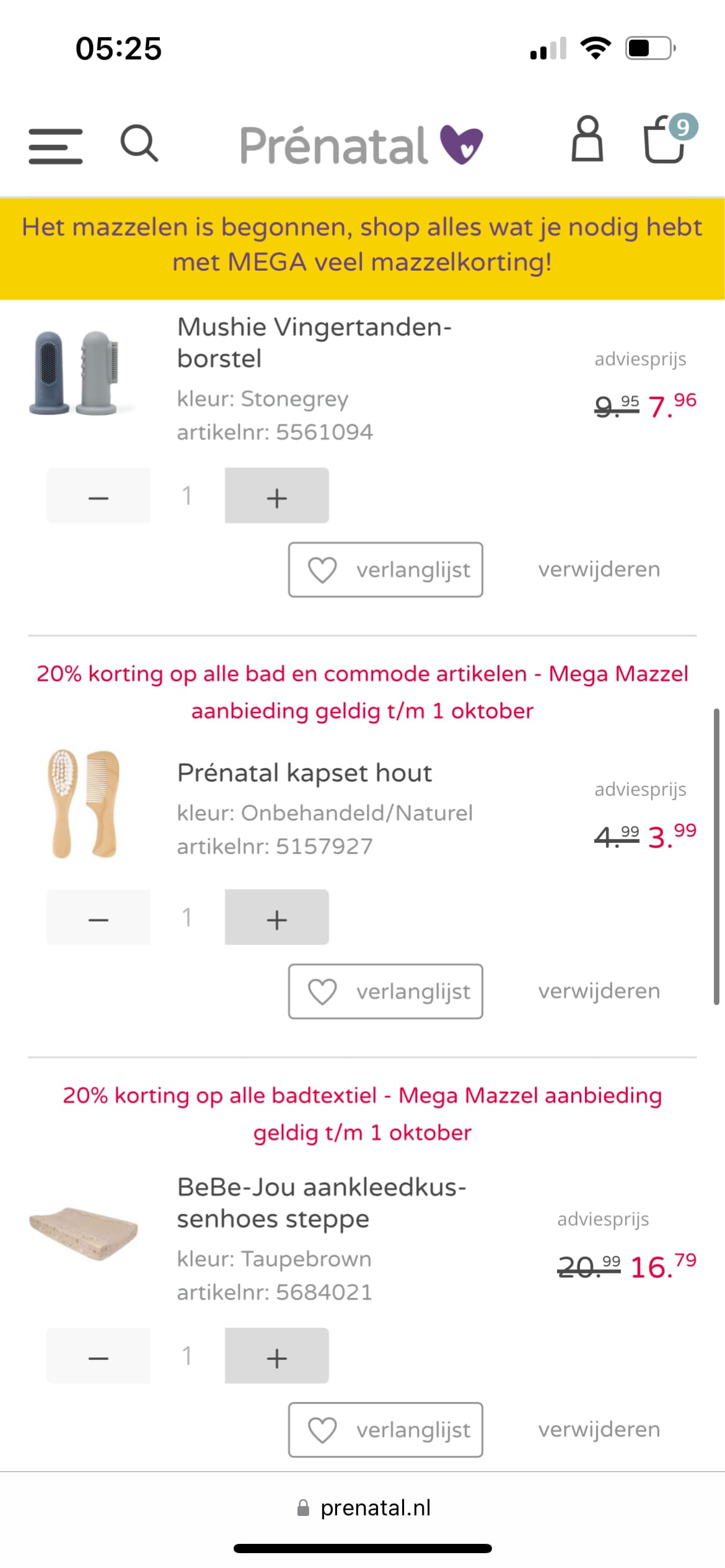The height and width of the screenshot is (1568, 725).
Task: Increase quantity of BeBe-Jou aankleedkussenhoes
Action: [276, 1356]
